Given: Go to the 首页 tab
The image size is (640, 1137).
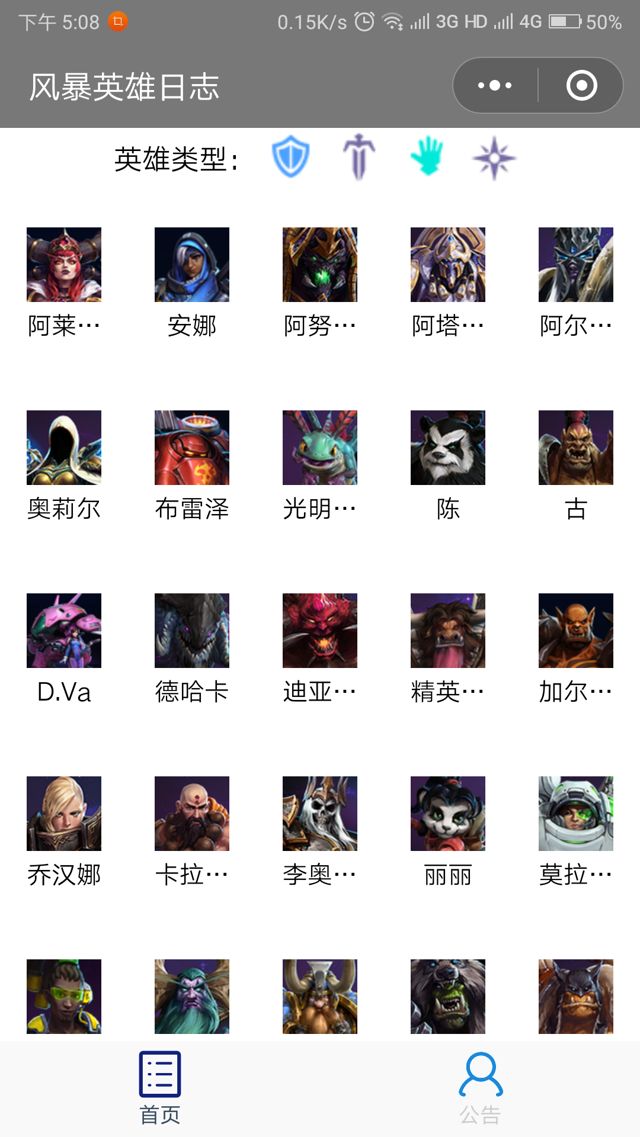Looking at the screenshot, I should 160,1088.
